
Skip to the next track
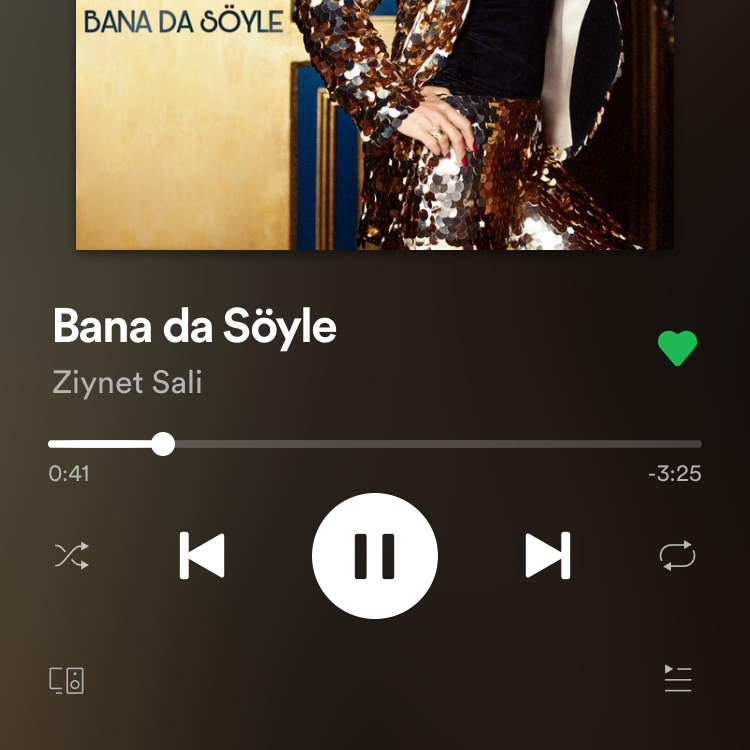[x=548, y=556]
